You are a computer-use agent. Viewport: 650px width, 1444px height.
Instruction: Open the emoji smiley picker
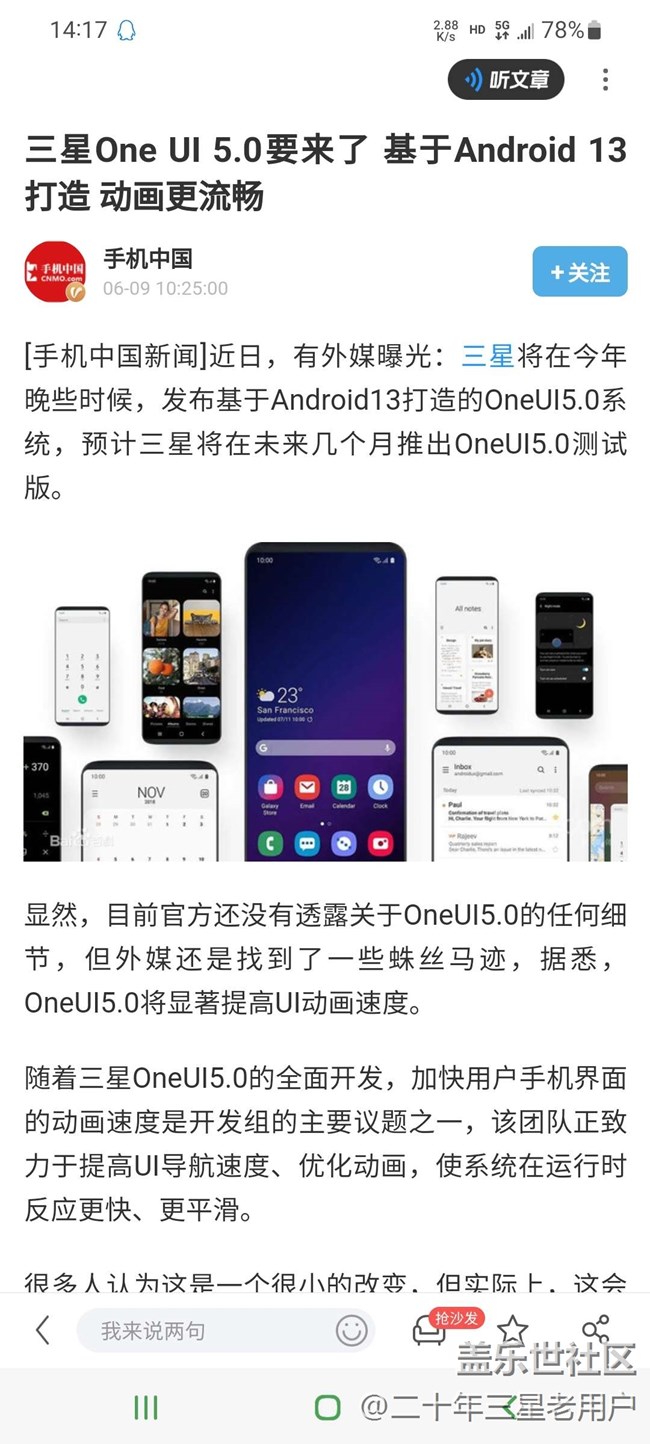coord(351,1330)
